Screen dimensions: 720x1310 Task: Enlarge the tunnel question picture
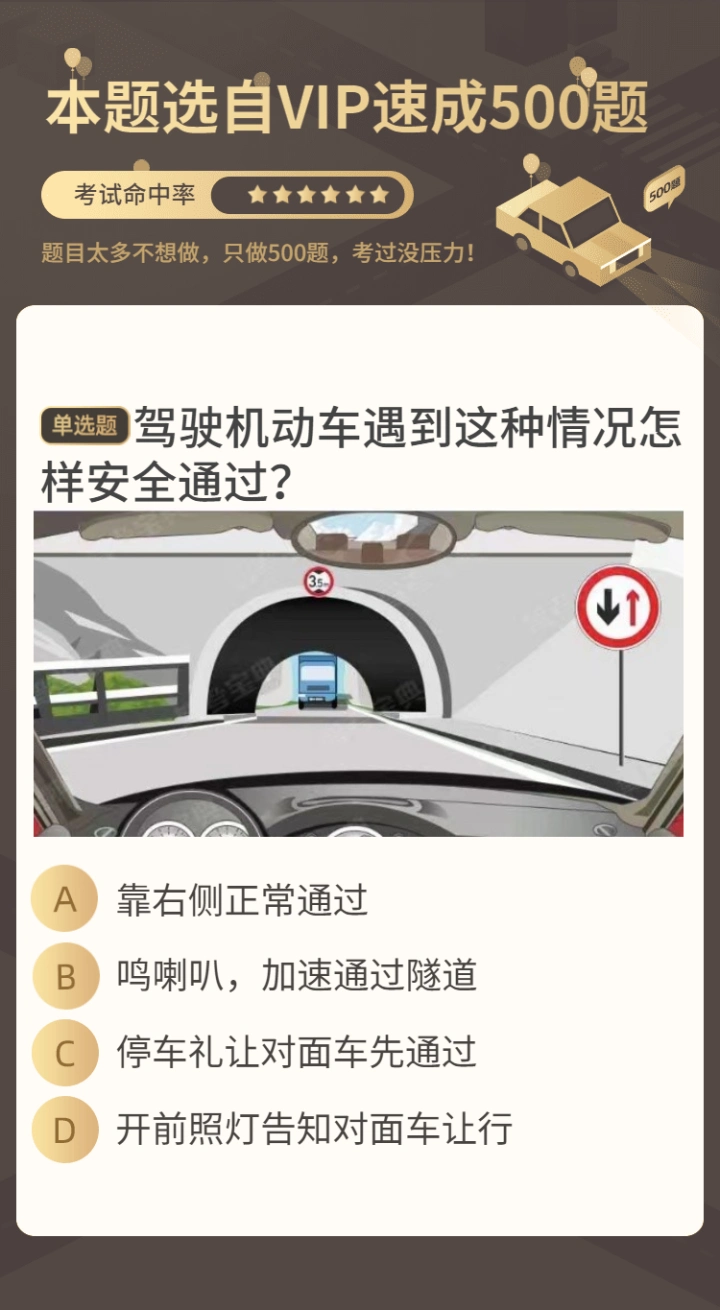[359, 674]
